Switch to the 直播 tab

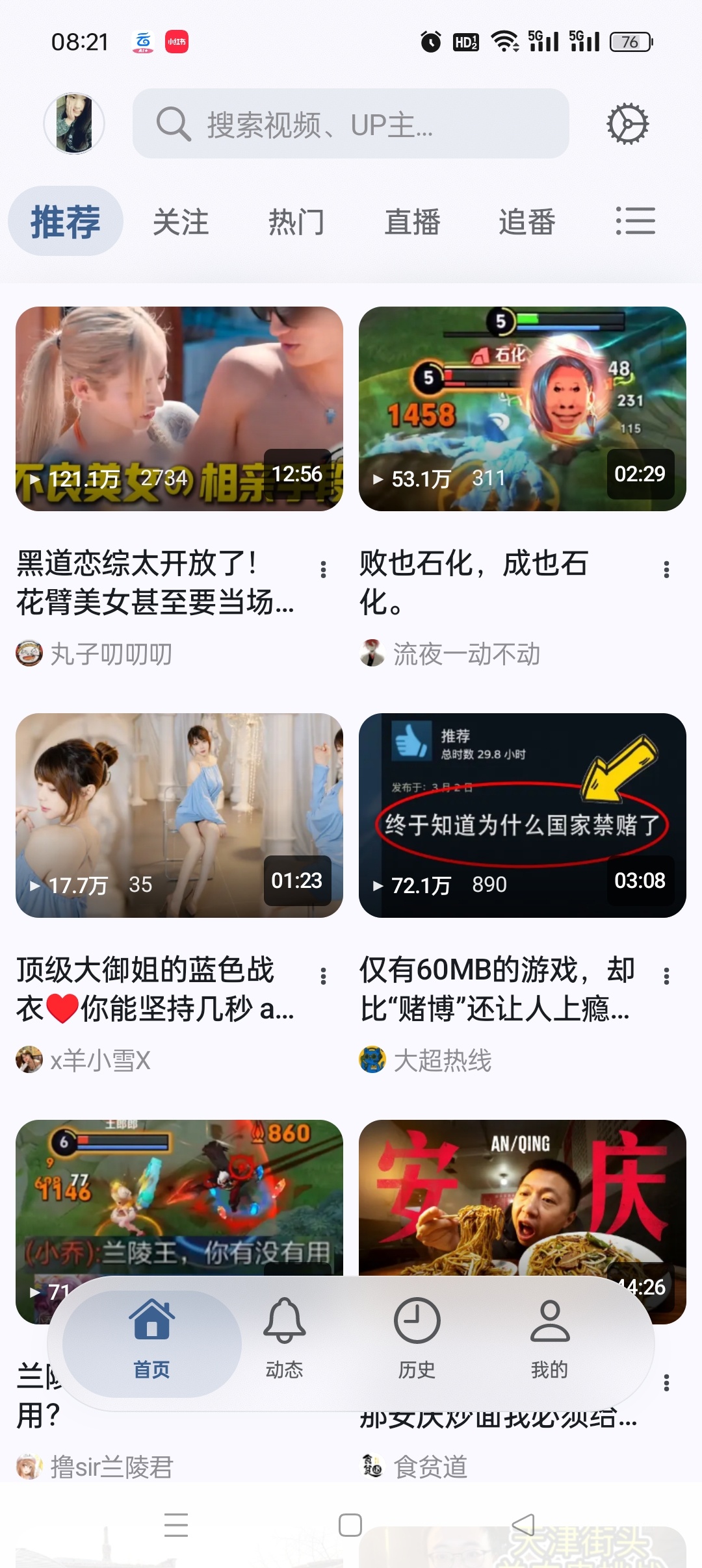pos(414,221)
